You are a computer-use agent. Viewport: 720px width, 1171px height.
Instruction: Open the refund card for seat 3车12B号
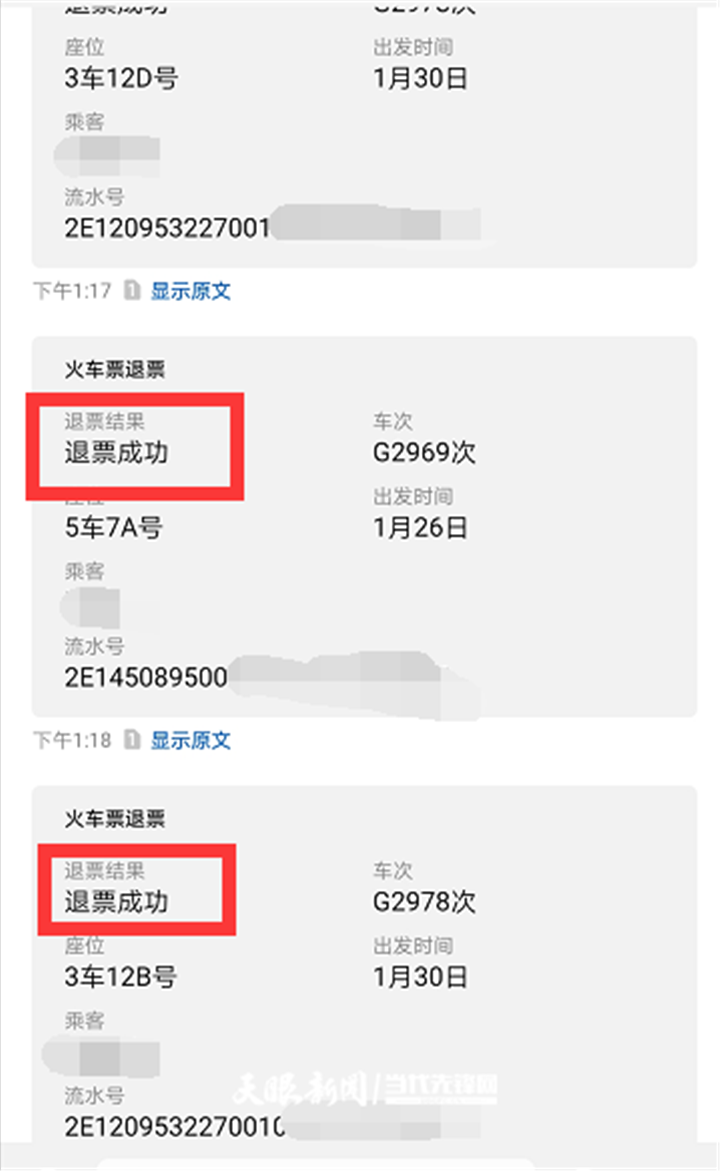[x=364, y=964]
